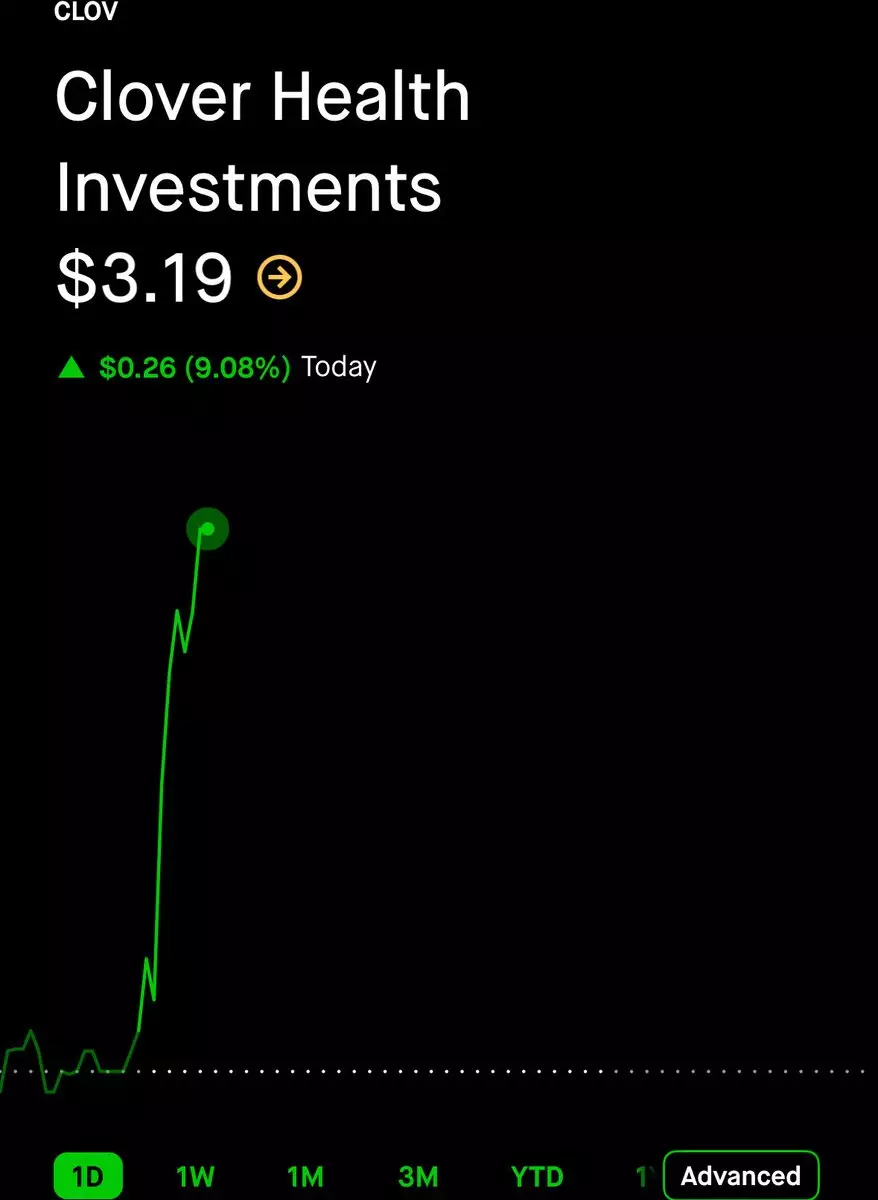The image size is (878, 1200).
Task: Show the 1M price chart
Action: [305, 1176]
